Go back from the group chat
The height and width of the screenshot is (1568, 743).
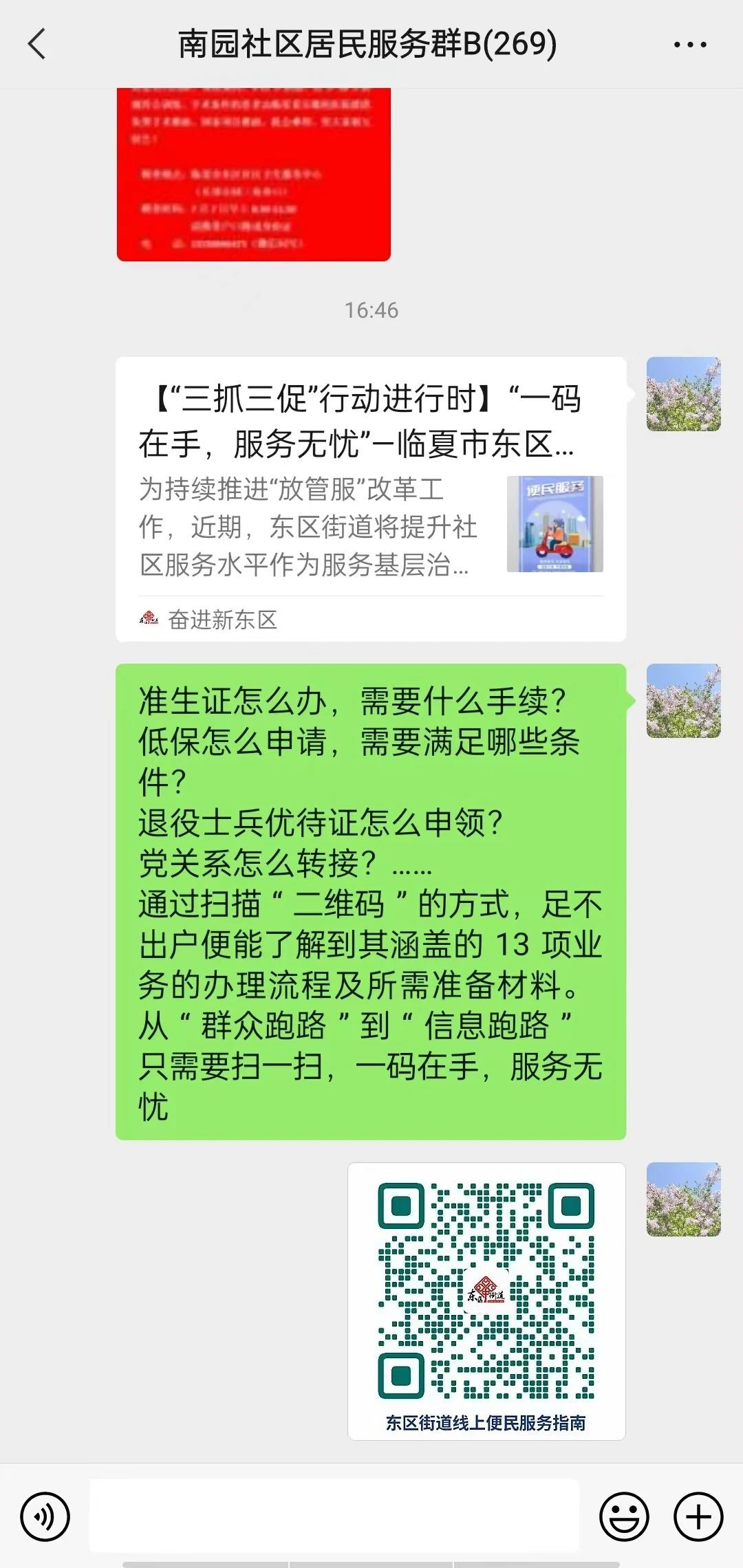37,44
